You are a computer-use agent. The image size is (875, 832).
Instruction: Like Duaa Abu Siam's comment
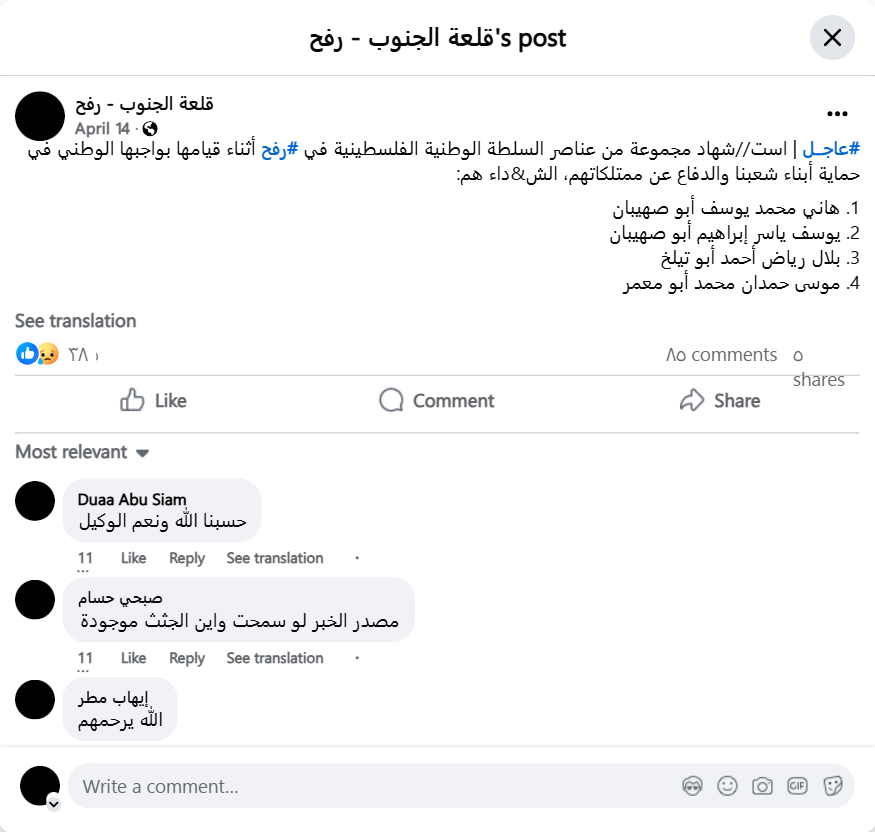pos(133,558)
